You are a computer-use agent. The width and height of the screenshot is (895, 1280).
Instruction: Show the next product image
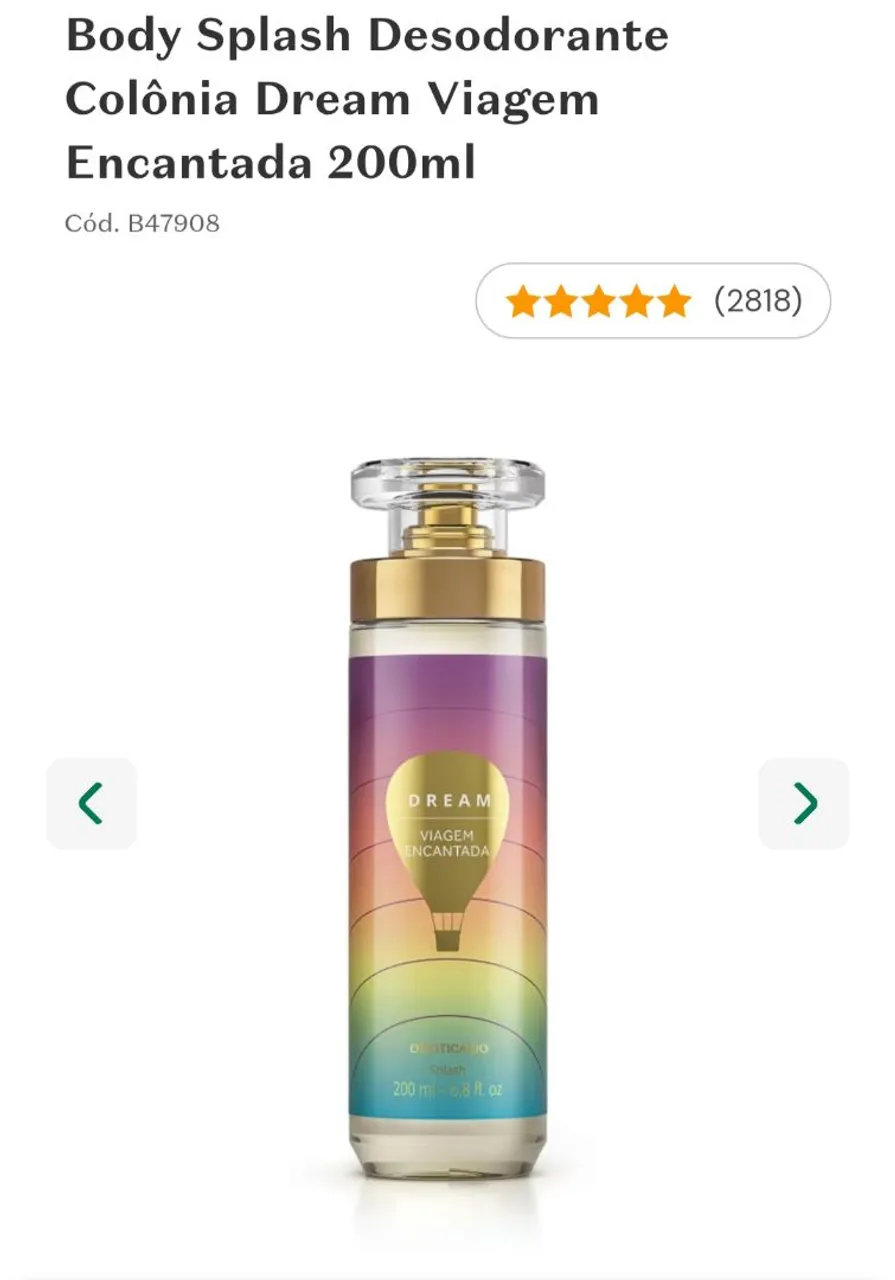coord(804,804)
